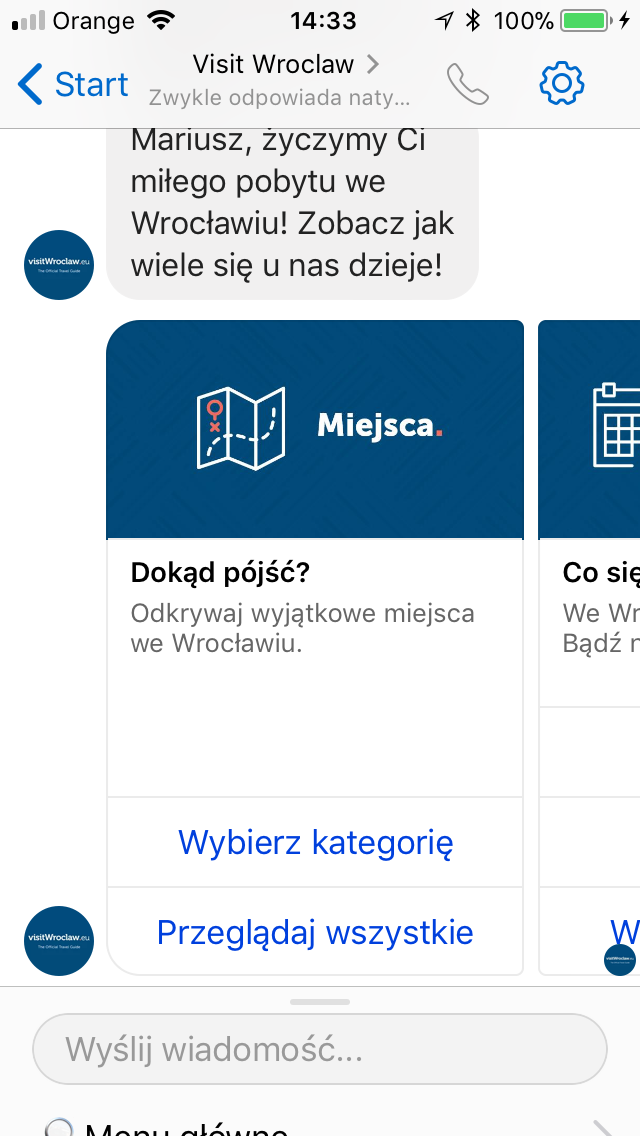Focus the Wyślij wiadomość message field
This screenshot has width=640, height=1136.
click(x=320, y=1050)
